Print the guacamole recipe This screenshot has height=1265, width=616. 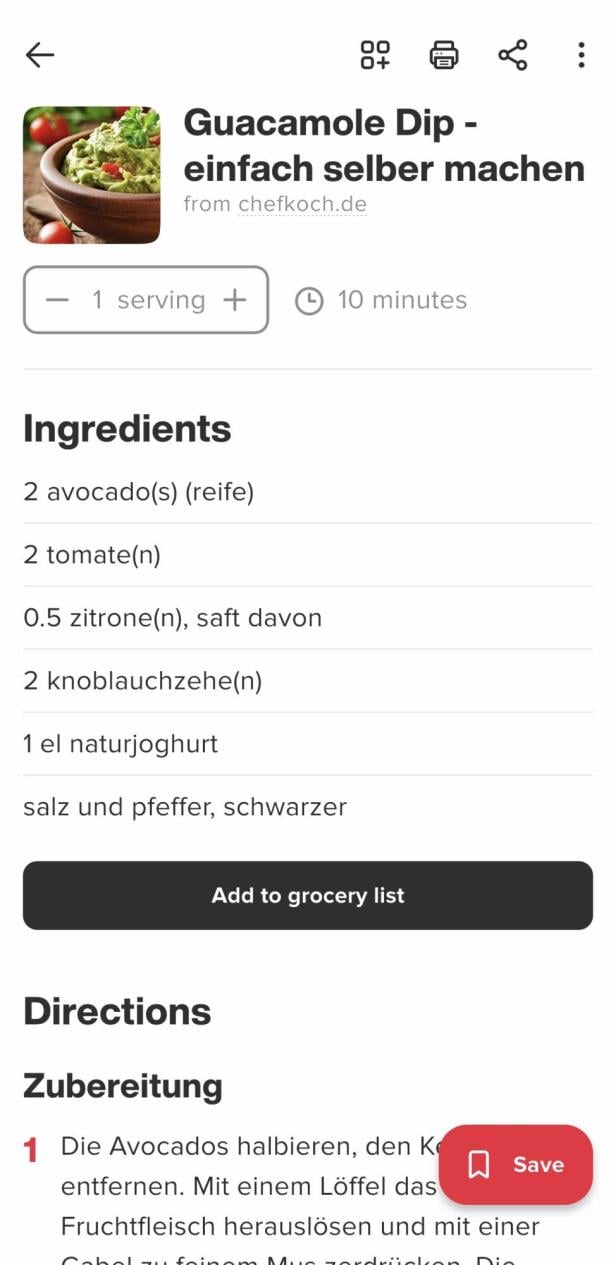(444, 55)
